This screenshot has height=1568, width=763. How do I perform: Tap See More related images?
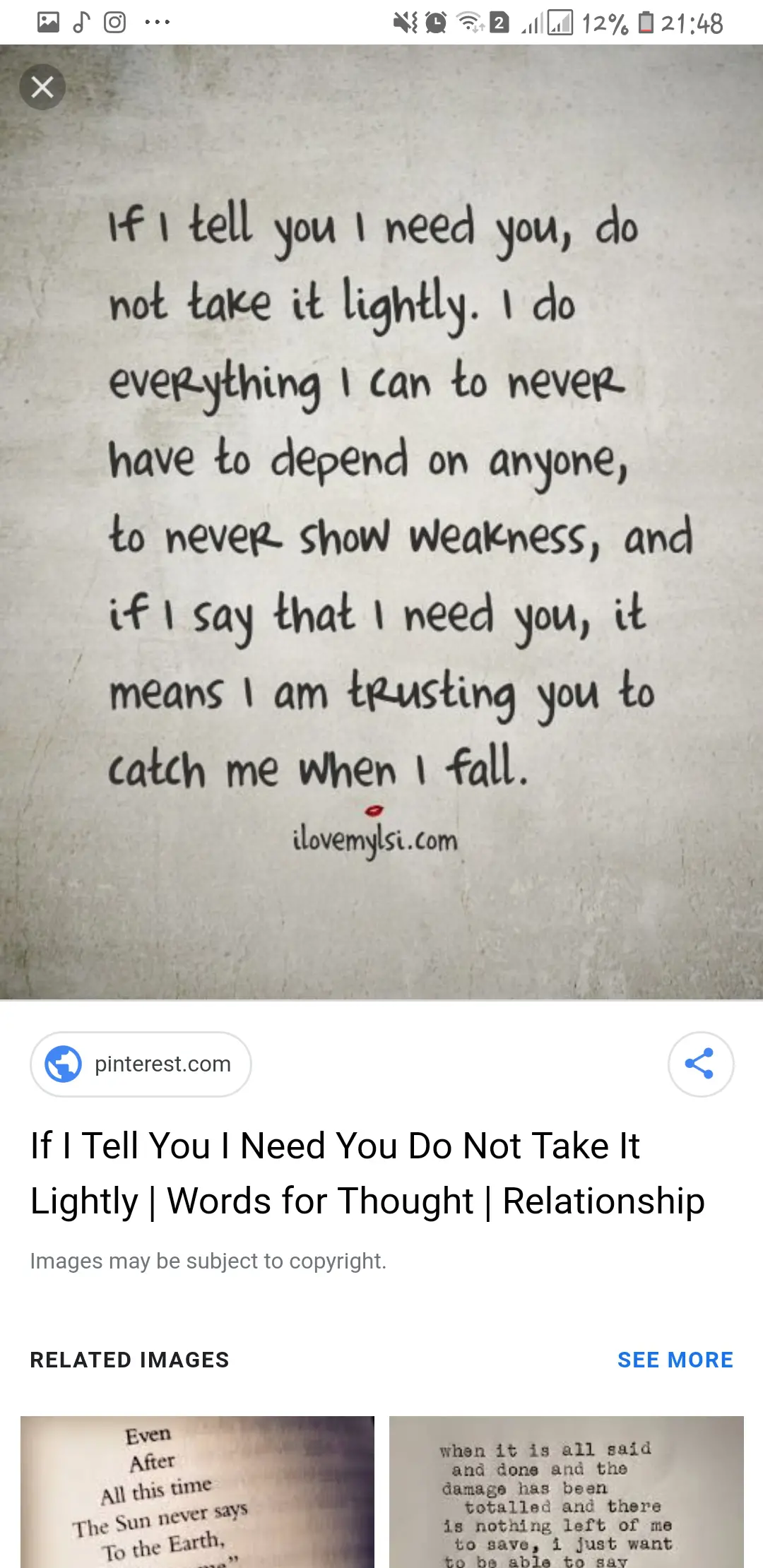tap(675, 1360)
